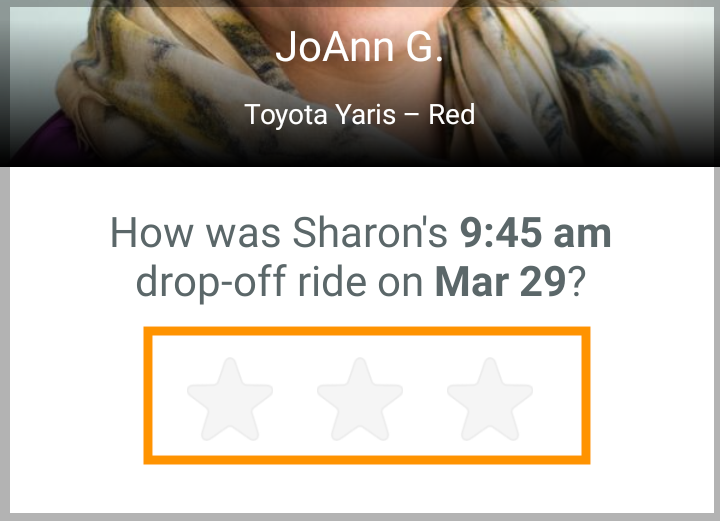
Task: Give the ride a two-star rating
Action: coord(360,400)
